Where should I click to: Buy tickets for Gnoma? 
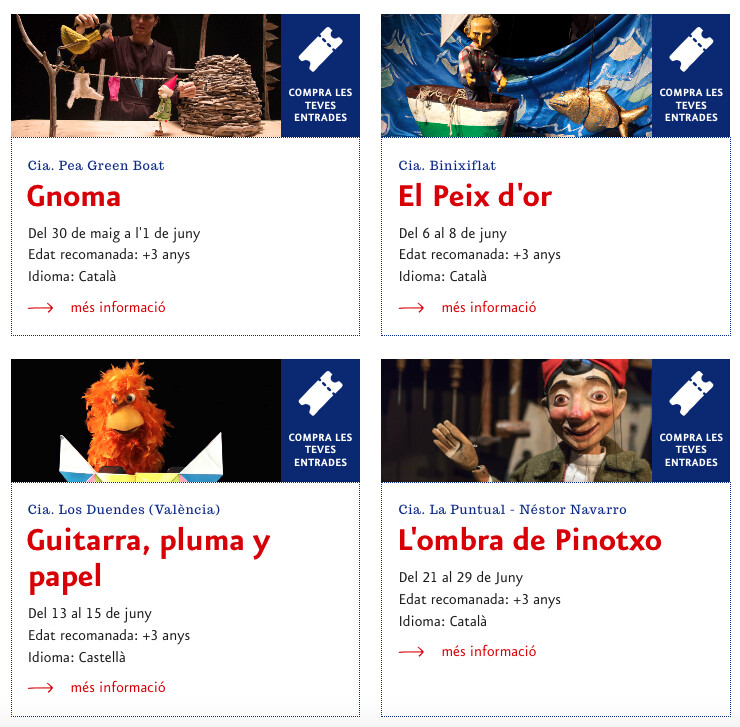[x=320, y=76]
